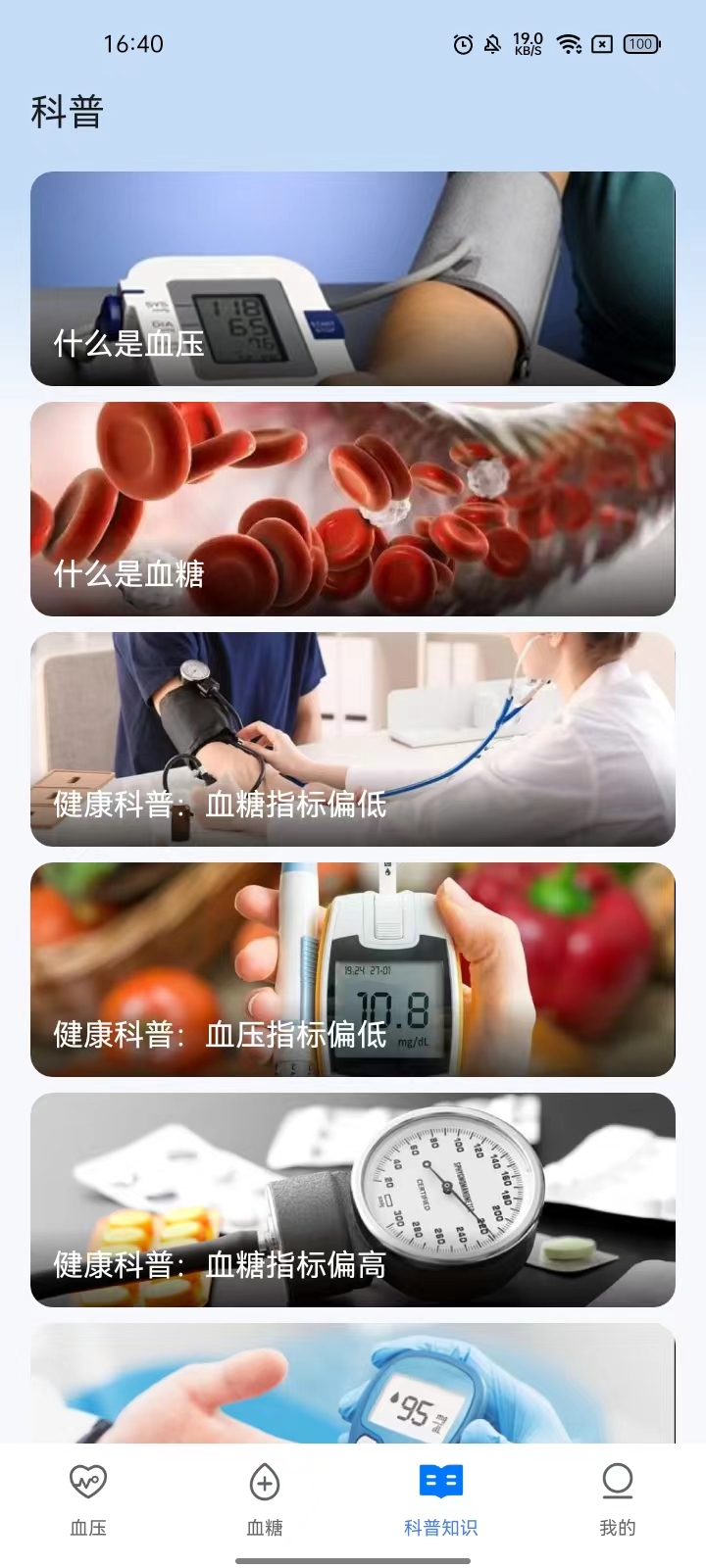This screenshot has height=1568, width=706.
Task: Open the 什么是血糖 article card
Action: [x=353, y=509]
